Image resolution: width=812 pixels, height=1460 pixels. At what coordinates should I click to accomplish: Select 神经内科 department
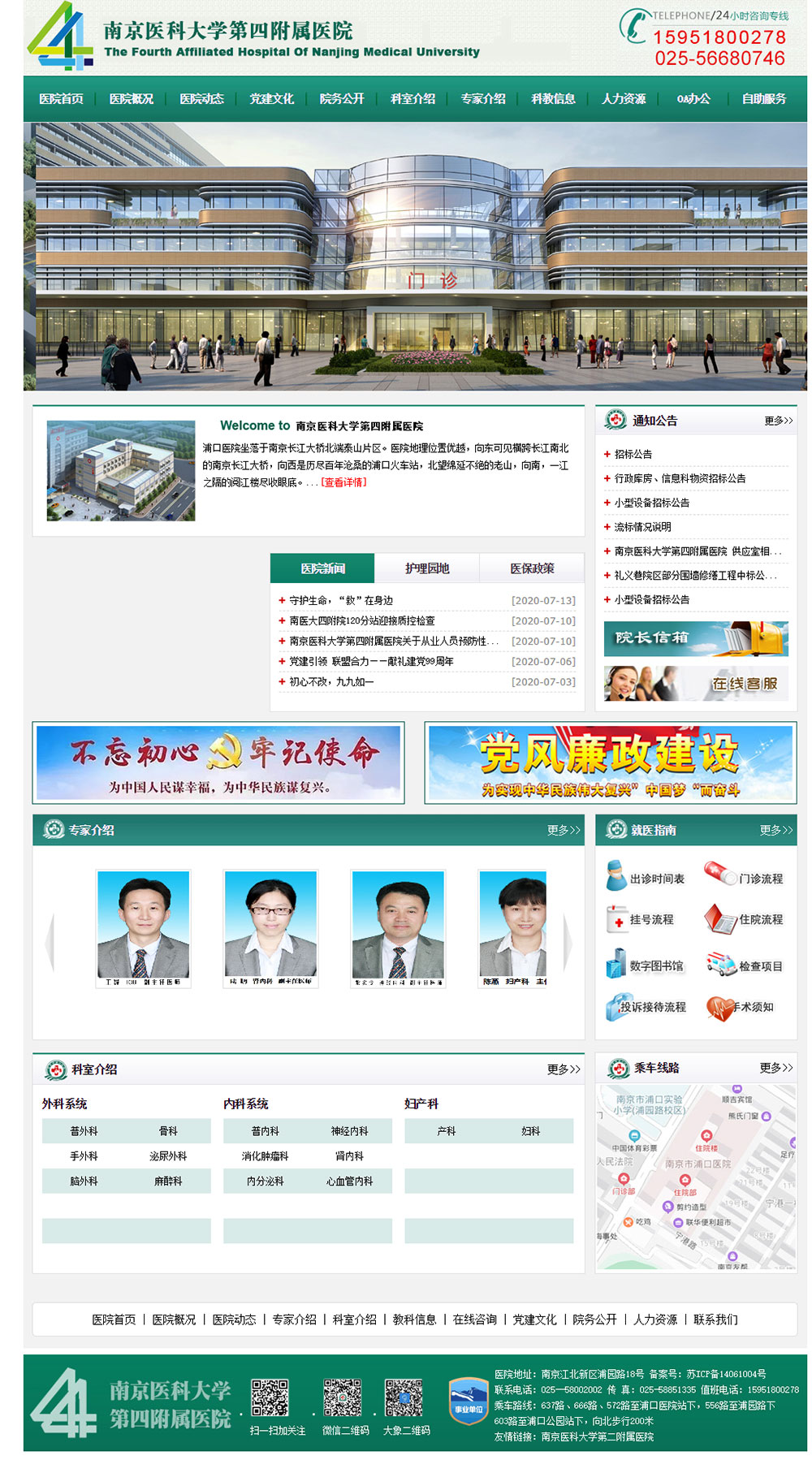click(349, 1131)
